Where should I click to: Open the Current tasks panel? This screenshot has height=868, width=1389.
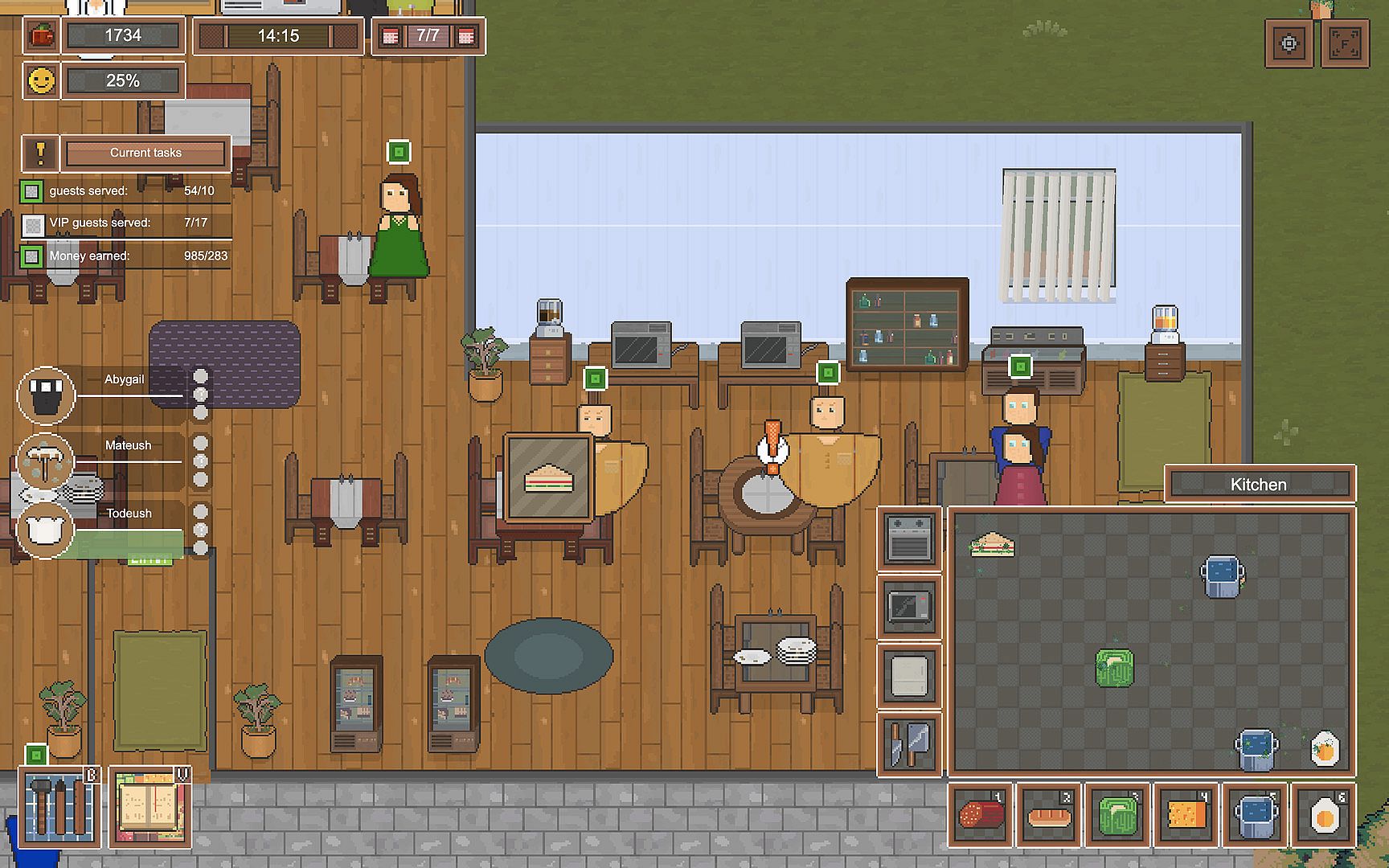(145, 153)
